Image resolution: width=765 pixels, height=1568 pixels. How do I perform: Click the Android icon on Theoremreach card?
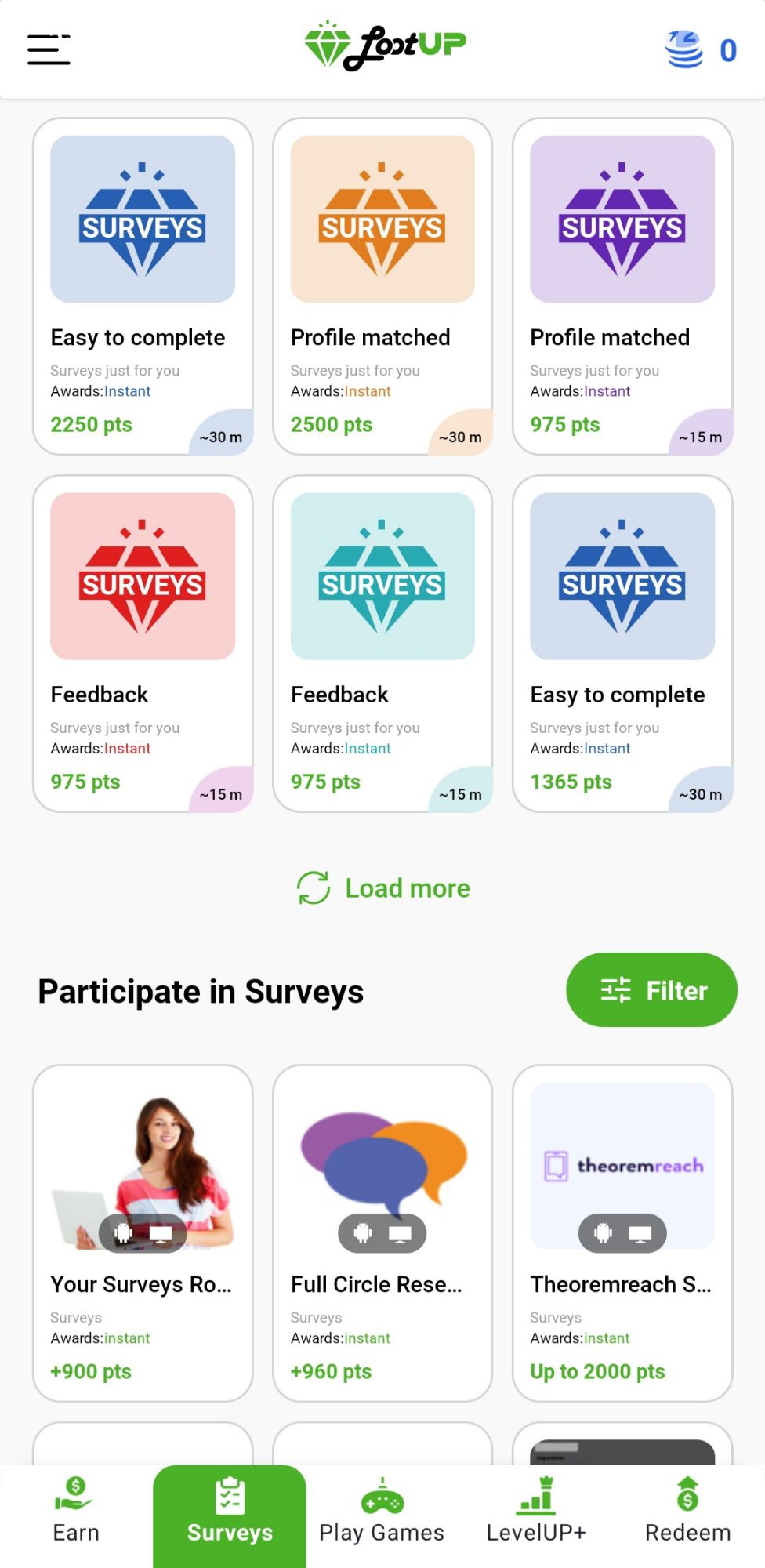click(601, 1233)
